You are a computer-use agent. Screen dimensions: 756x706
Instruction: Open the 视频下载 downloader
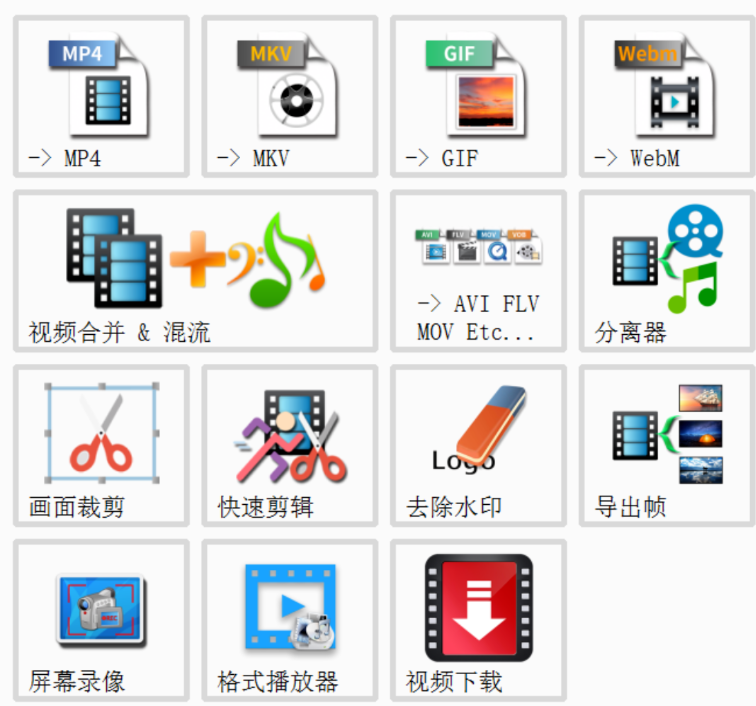tap(477, 620)
